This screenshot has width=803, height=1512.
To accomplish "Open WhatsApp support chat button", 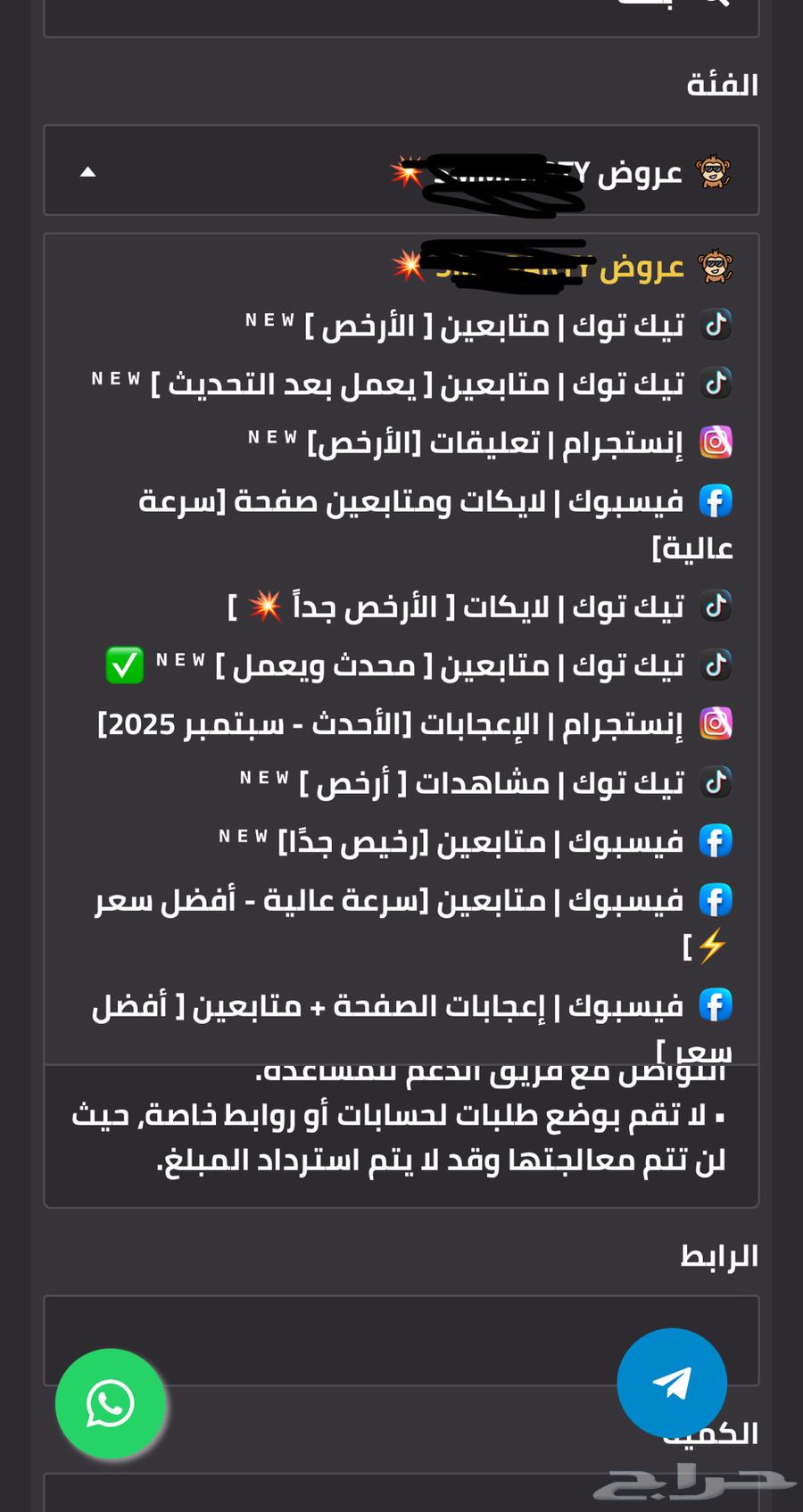I will [x=111, y=1403].
